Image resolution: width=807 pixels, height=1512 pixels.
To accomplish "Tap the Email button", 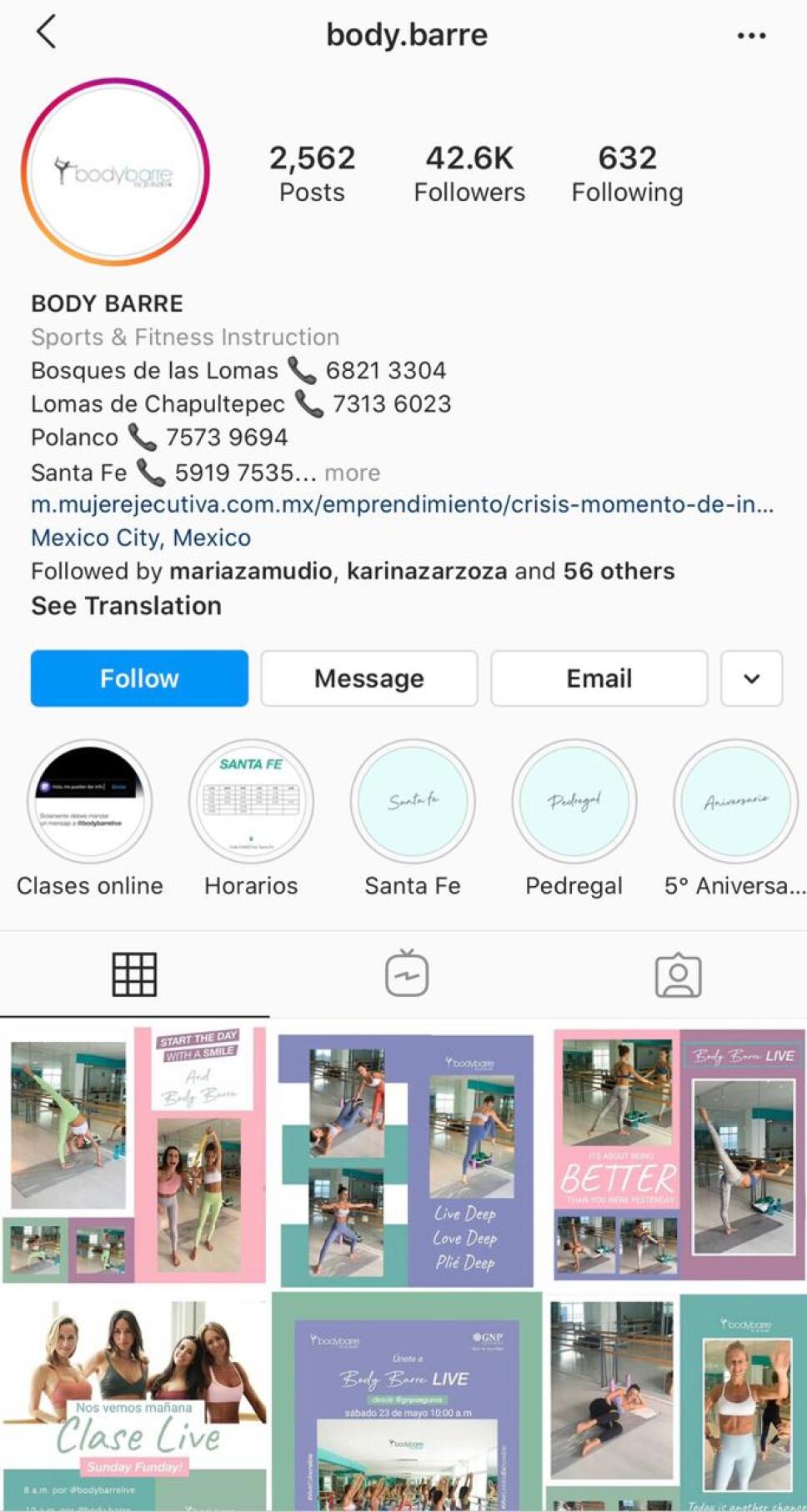I will (x=599, y=678).
